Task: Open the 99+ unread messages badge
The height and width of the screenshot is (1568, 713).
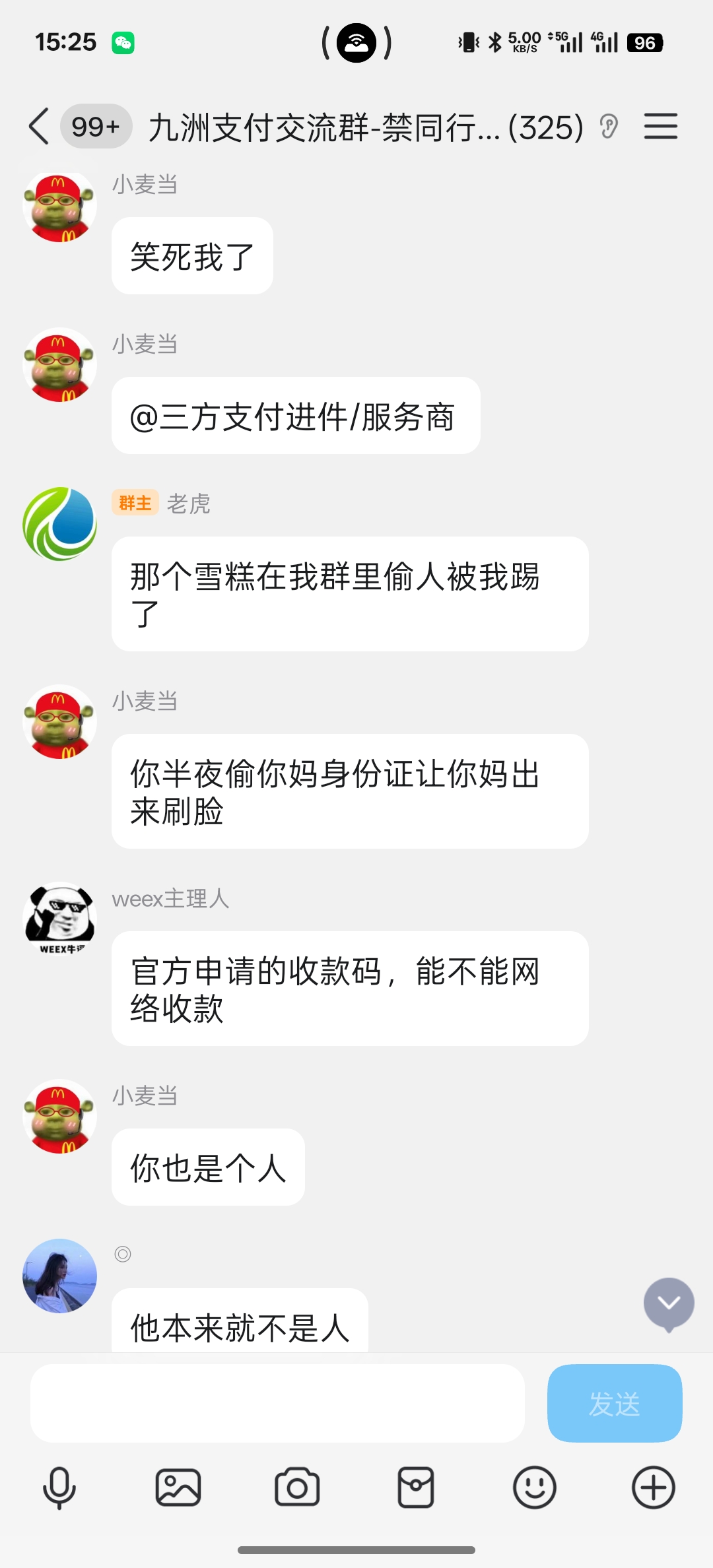Action: pos(96,126)
